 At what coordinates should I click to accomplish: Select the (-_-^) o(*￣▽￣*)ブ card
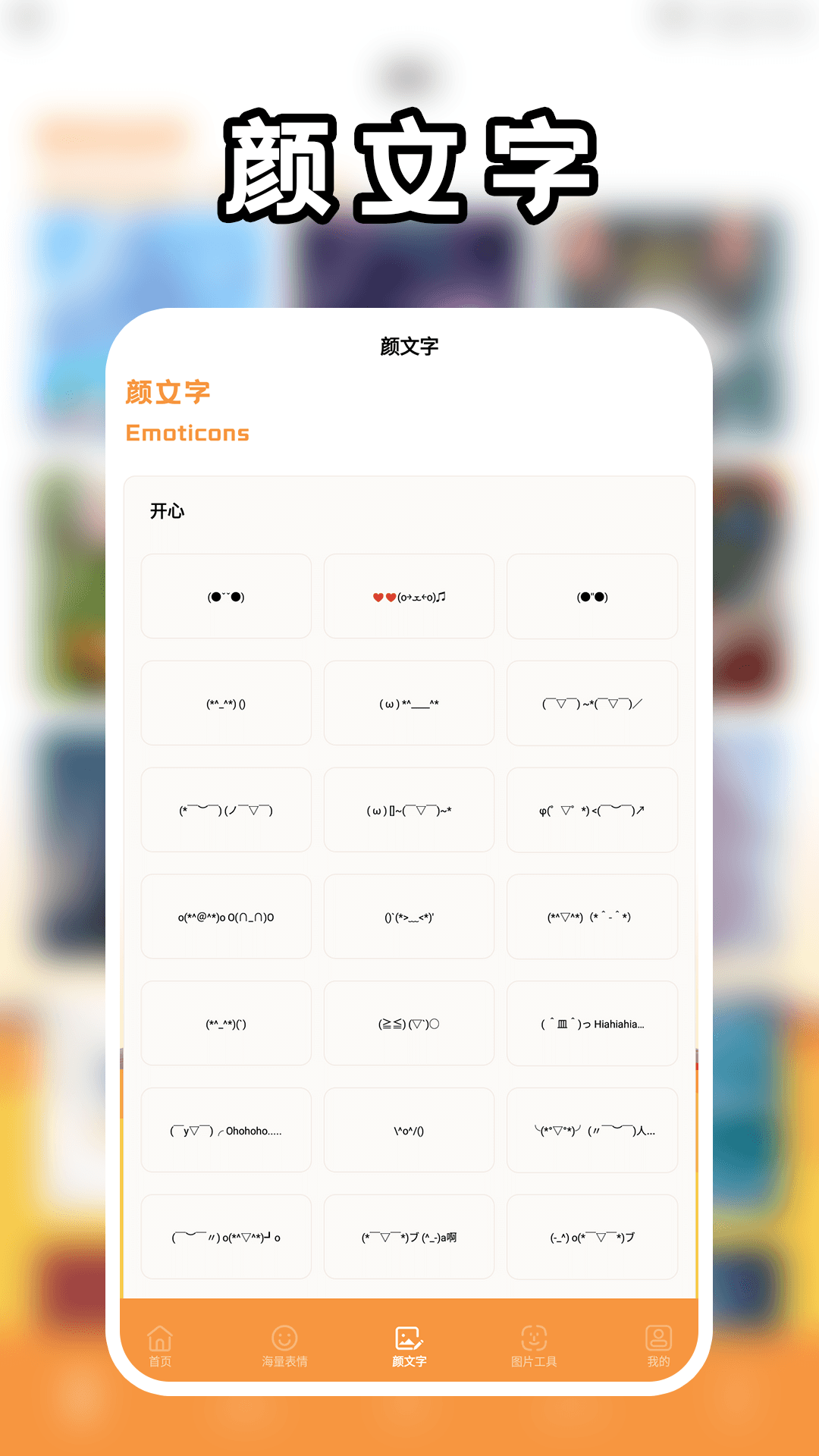pos(592,1237)
